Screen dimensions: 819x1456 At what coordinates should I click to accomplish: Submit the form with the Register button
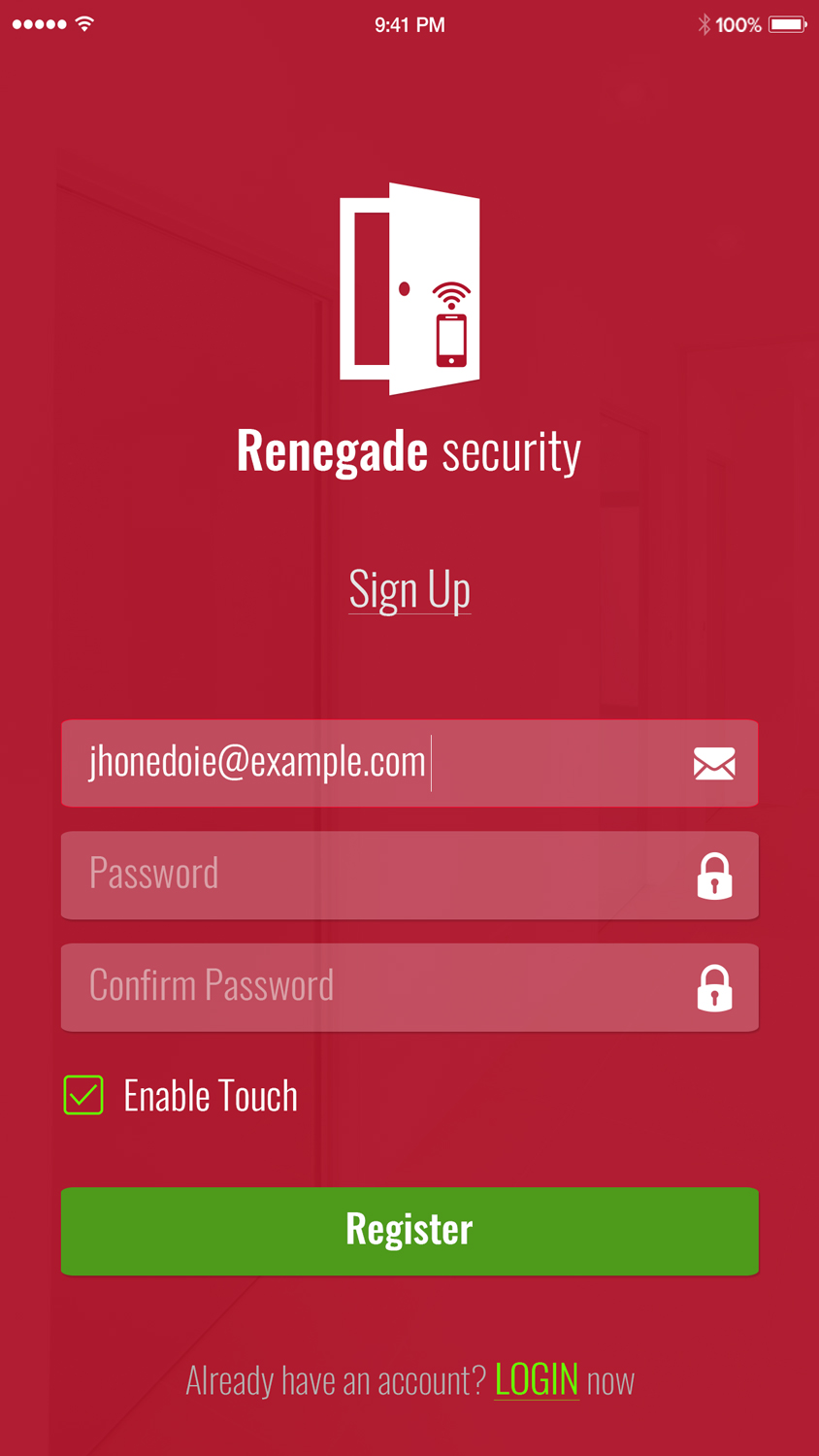click(409, 1231)
